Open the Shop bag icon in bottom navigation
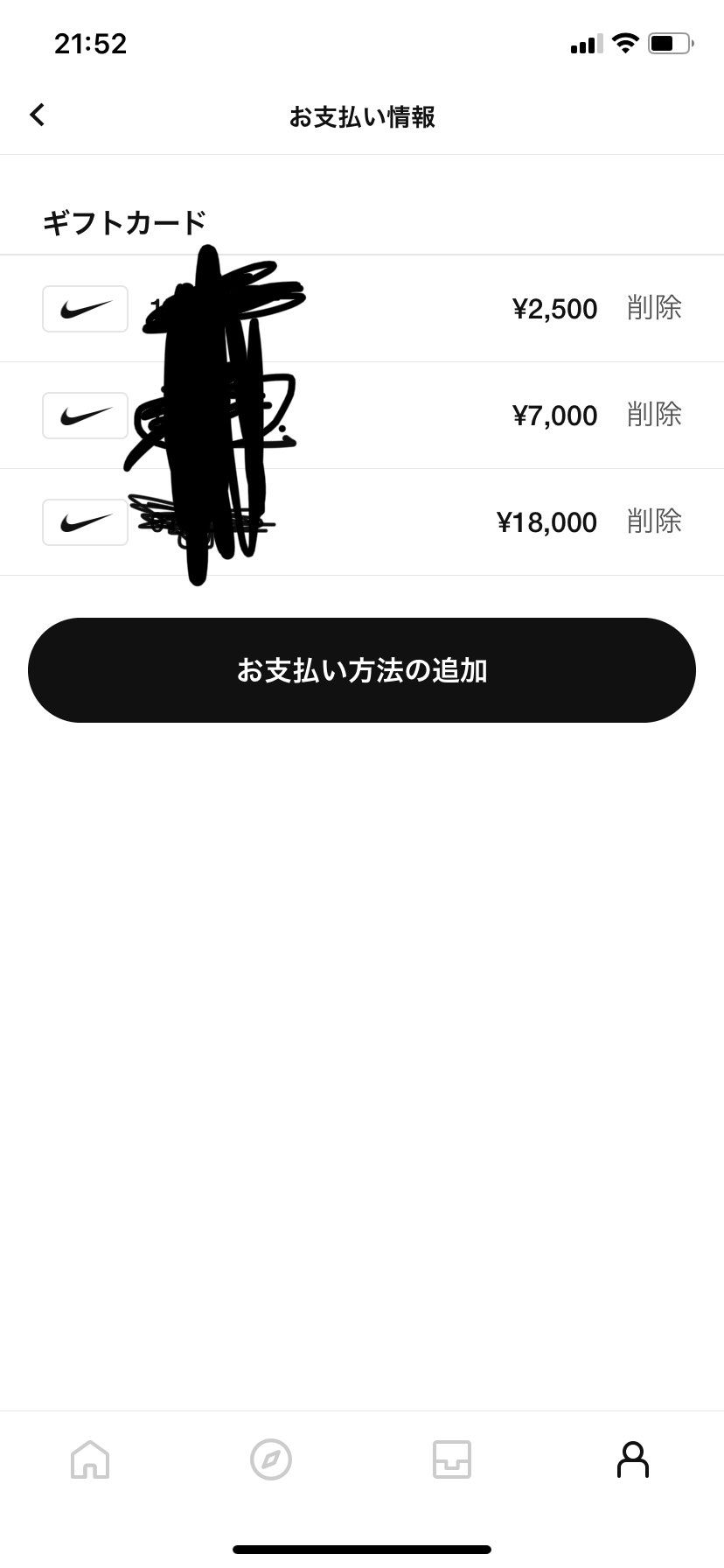Viewport: 724px width, 1568px height. pyautogui.click(x=452, y=1459)
